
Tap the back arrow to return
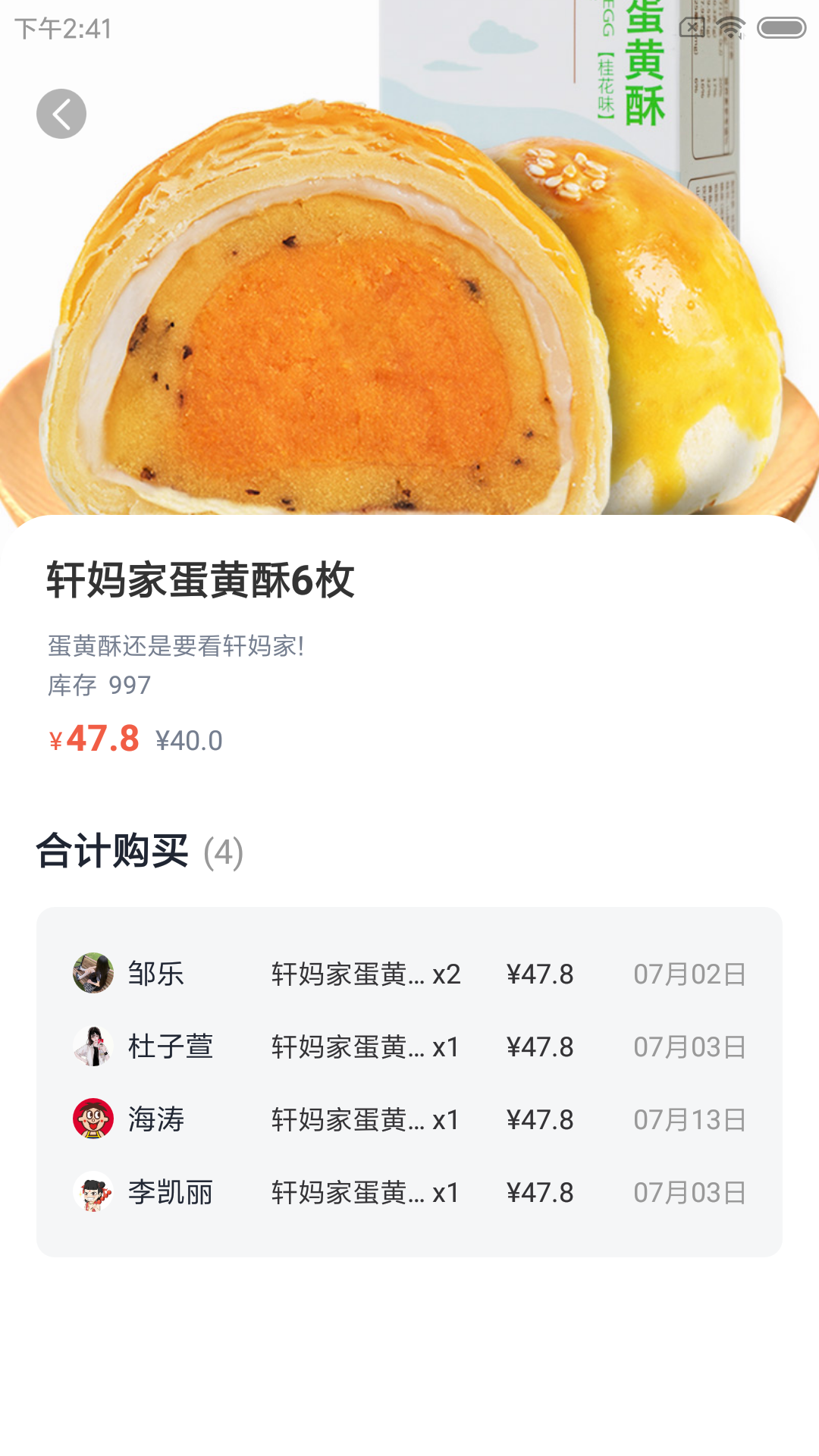tap(62, 111)
